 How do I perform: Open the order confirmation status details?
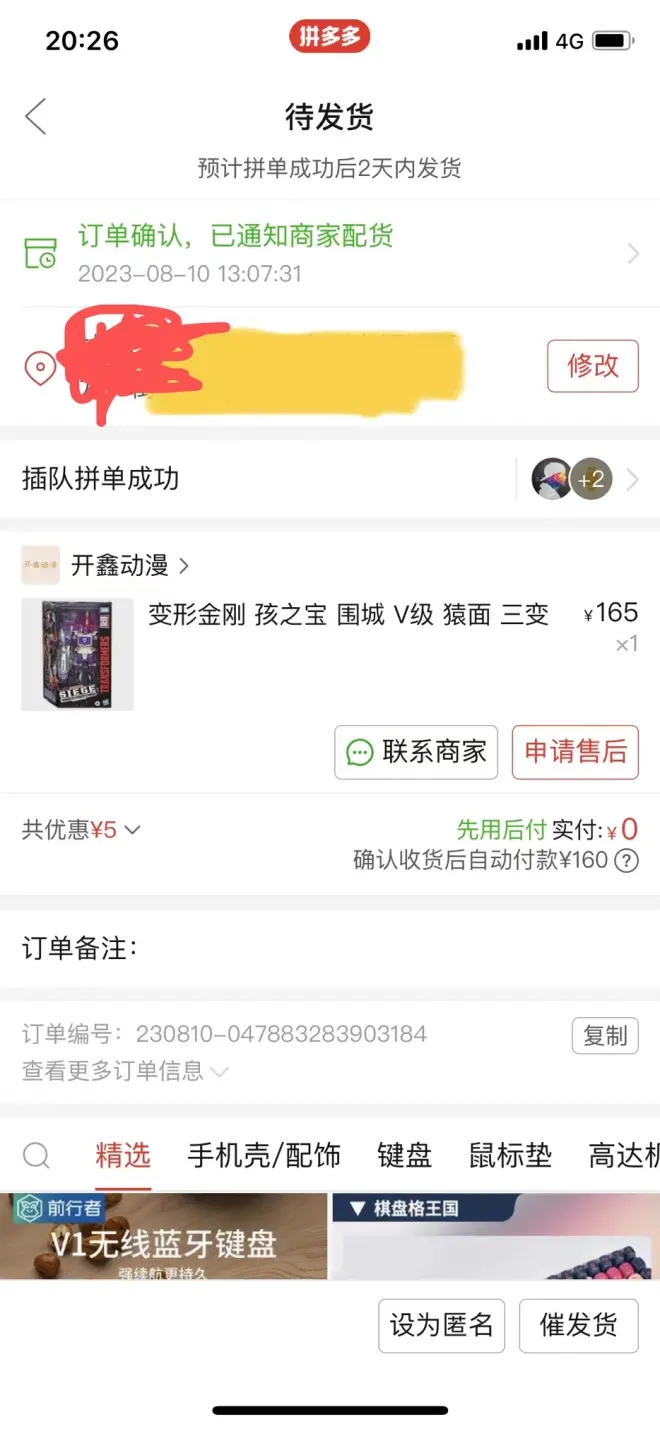(x=330, y=254)
